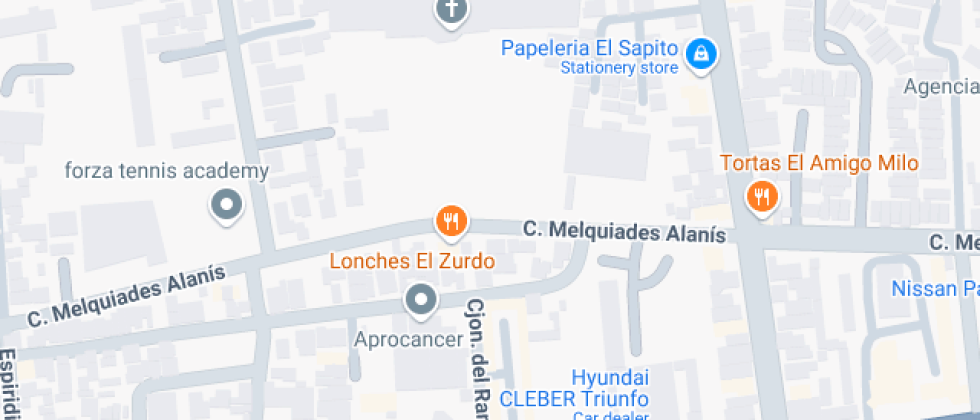Open the Hyundai CLEBER Triunfo place label
The height and width of the screenshot is (420, 980).
click(x=610, y=388)
